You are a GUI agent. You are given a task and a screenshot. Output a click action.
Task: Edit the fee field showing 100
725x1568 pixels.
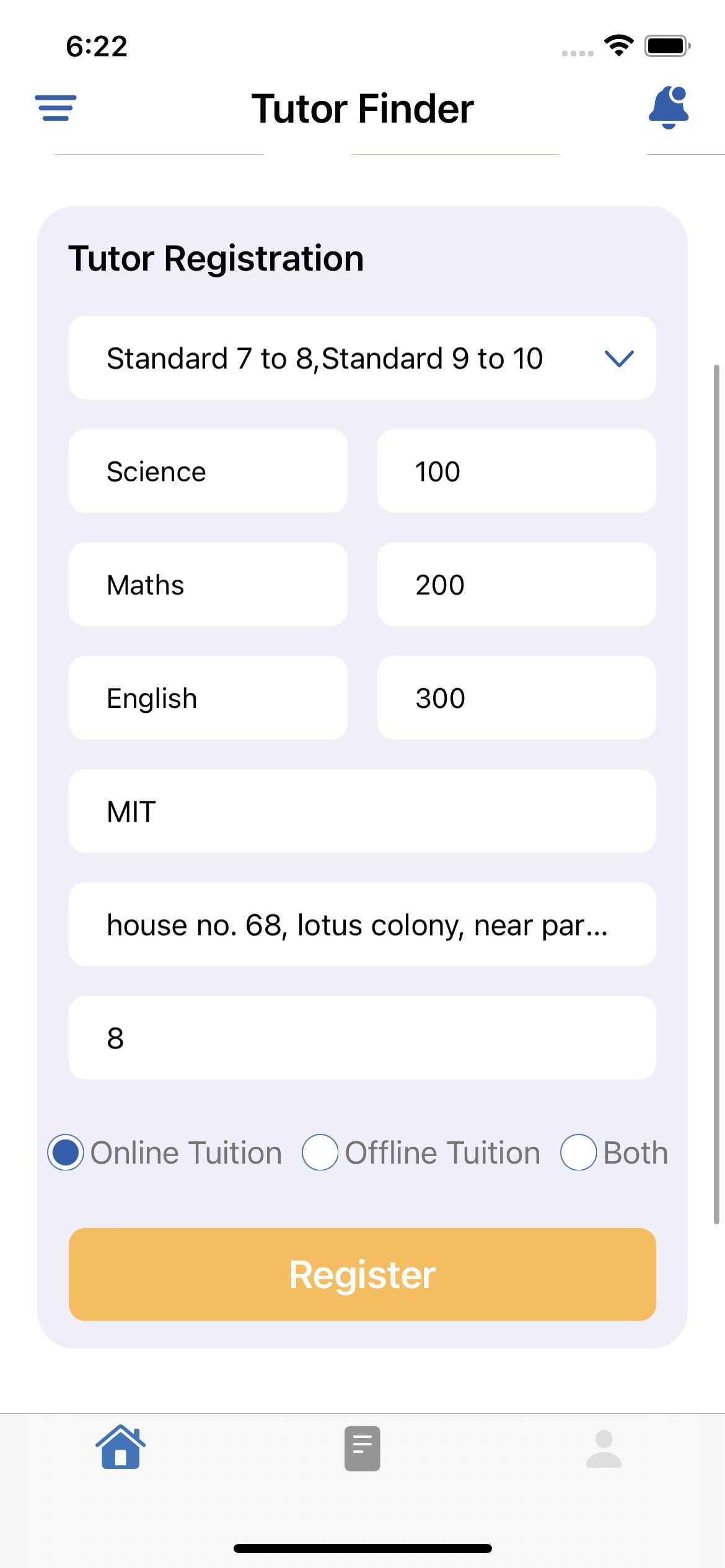[517, 471]
